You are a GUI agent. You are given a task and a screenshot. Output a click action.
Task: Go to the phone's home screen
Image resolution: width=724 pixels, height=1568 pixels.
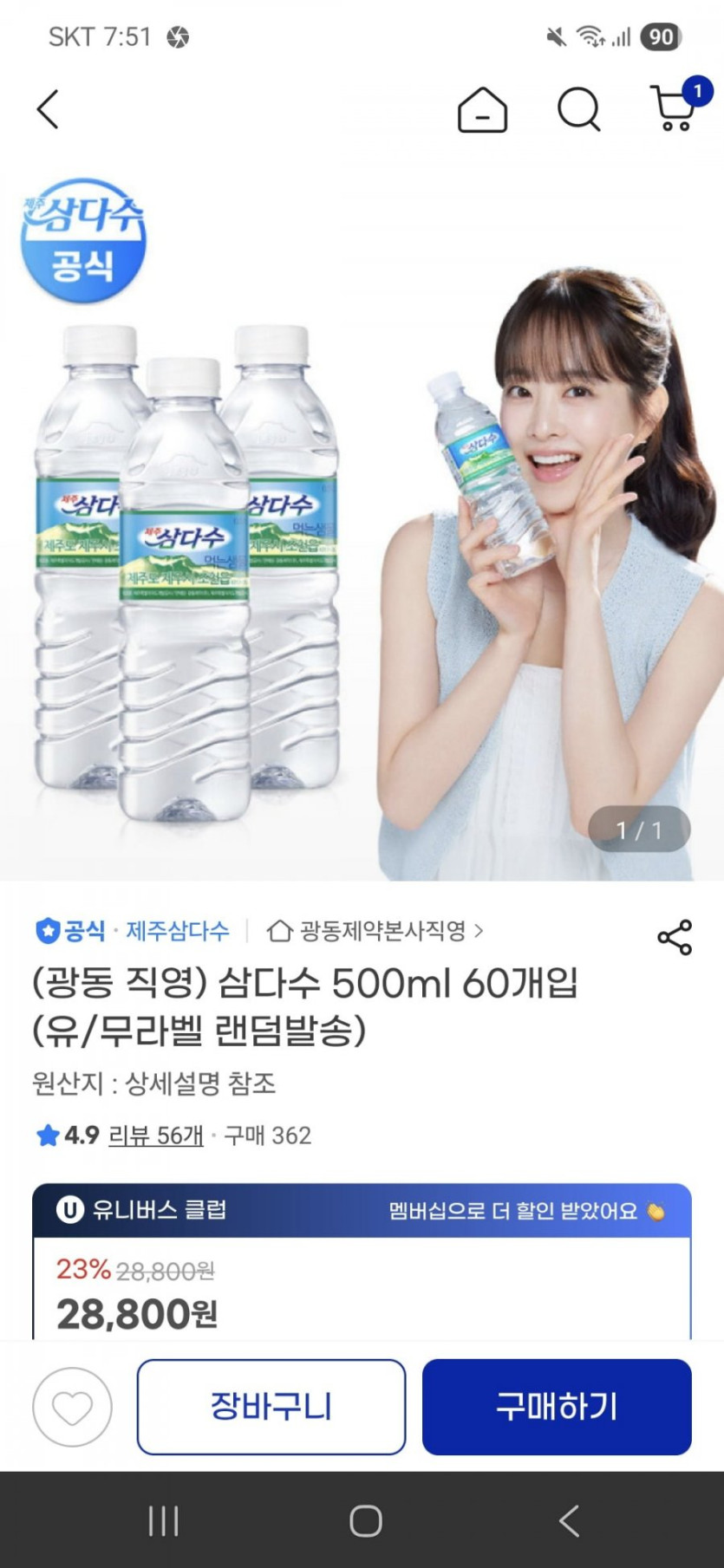tap(365, 1520)
